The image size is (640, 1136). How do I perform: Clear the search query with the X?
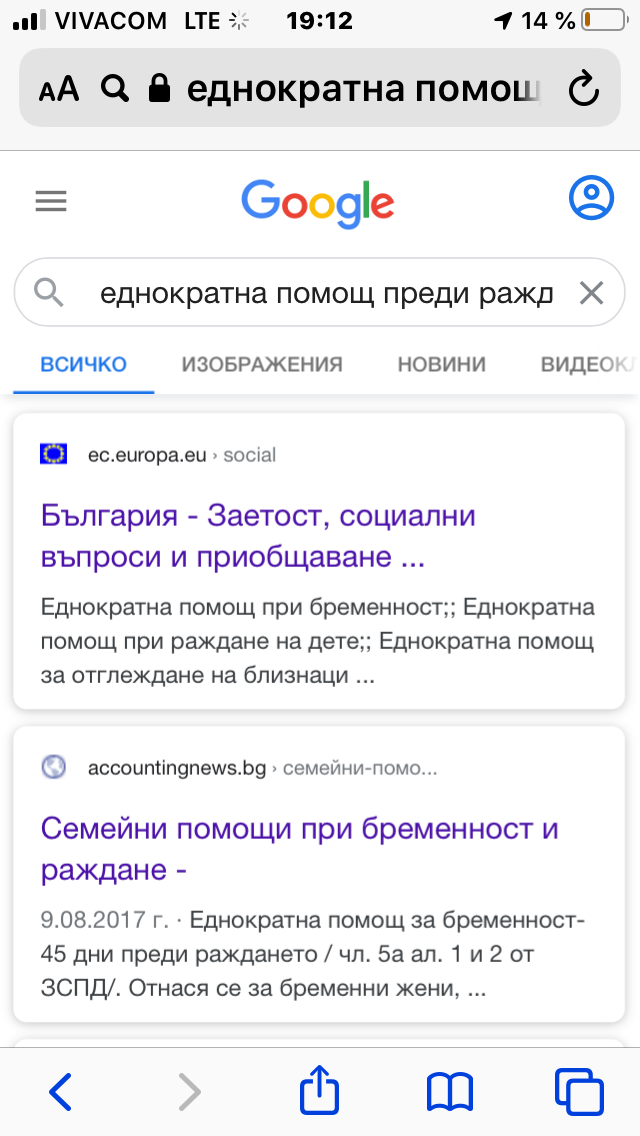coord(591,294)
